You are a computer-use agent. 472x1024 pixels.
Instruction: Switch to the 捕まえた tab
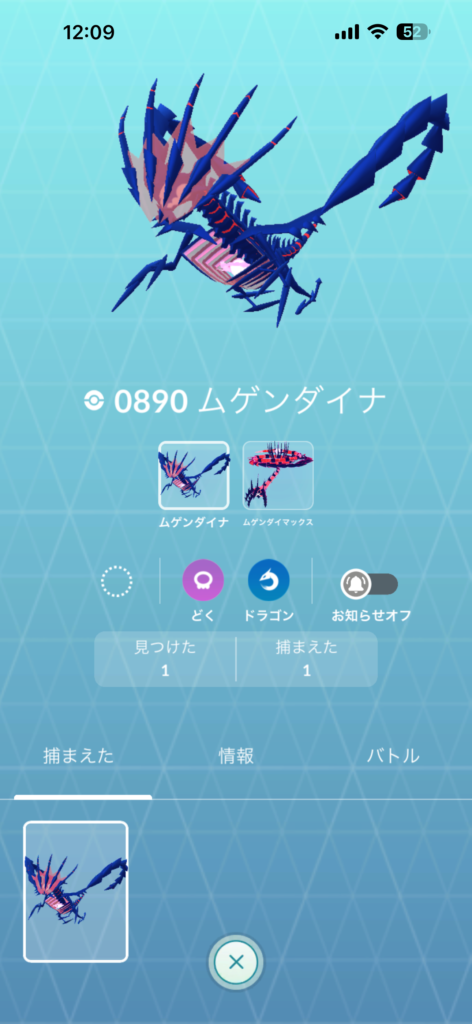click(78, 756)
